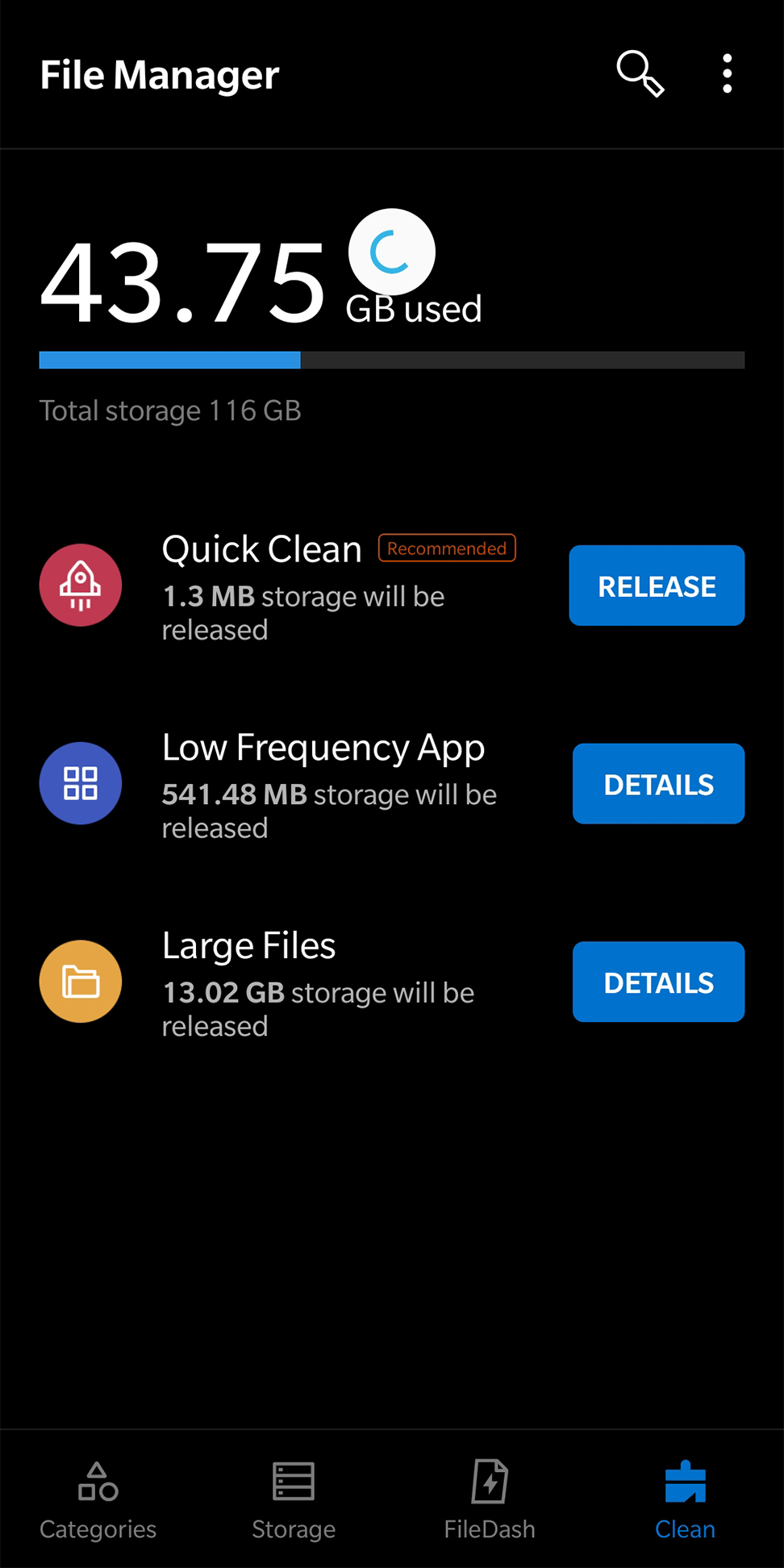Select the Quick Clean rocket icon
This screenshot has width=784, height=1568.
pyautogui.click(x=81, y=585)
